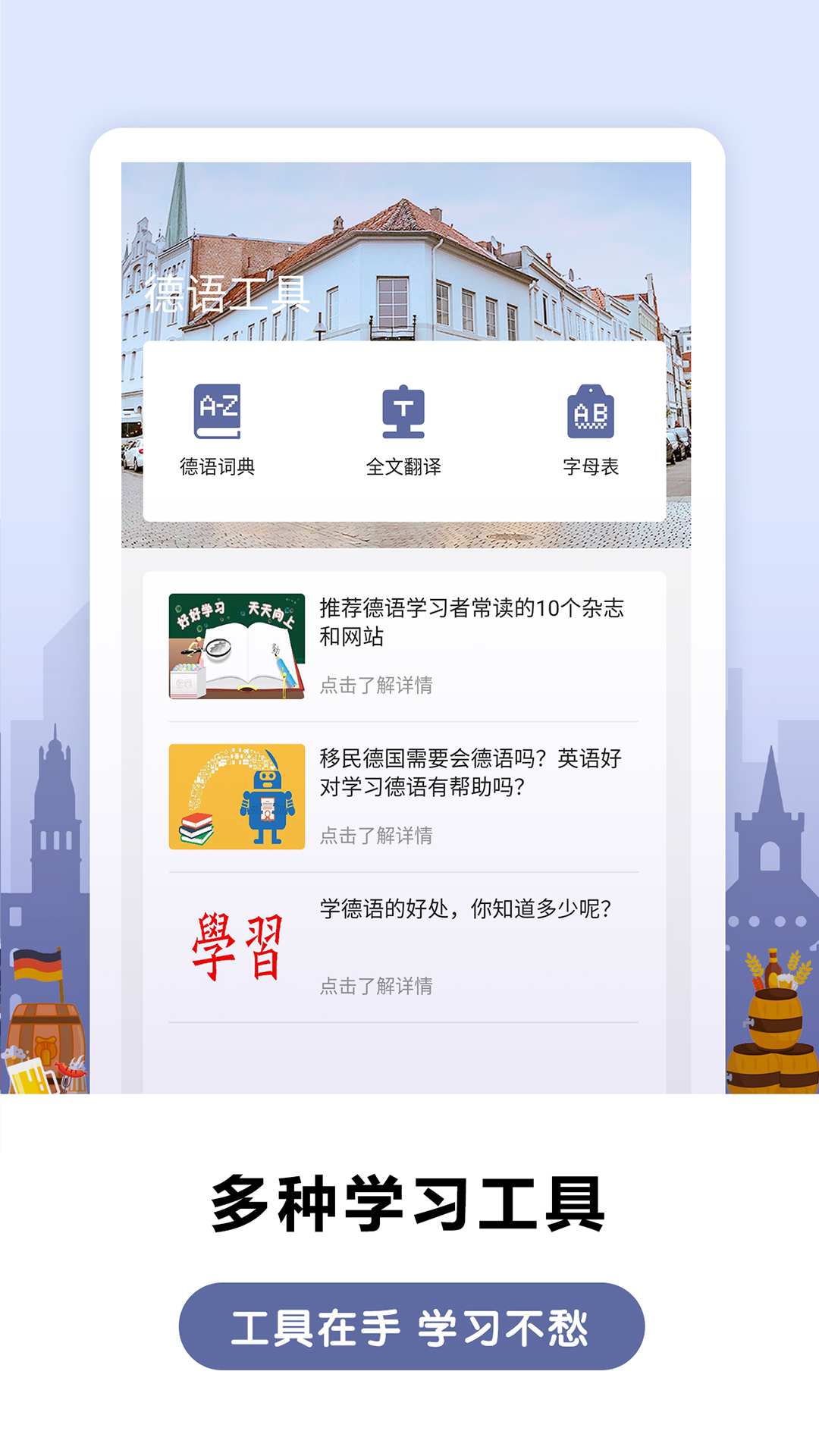
Task: Click the AB alphabet tag icon
Action: (x=591, y=413)
